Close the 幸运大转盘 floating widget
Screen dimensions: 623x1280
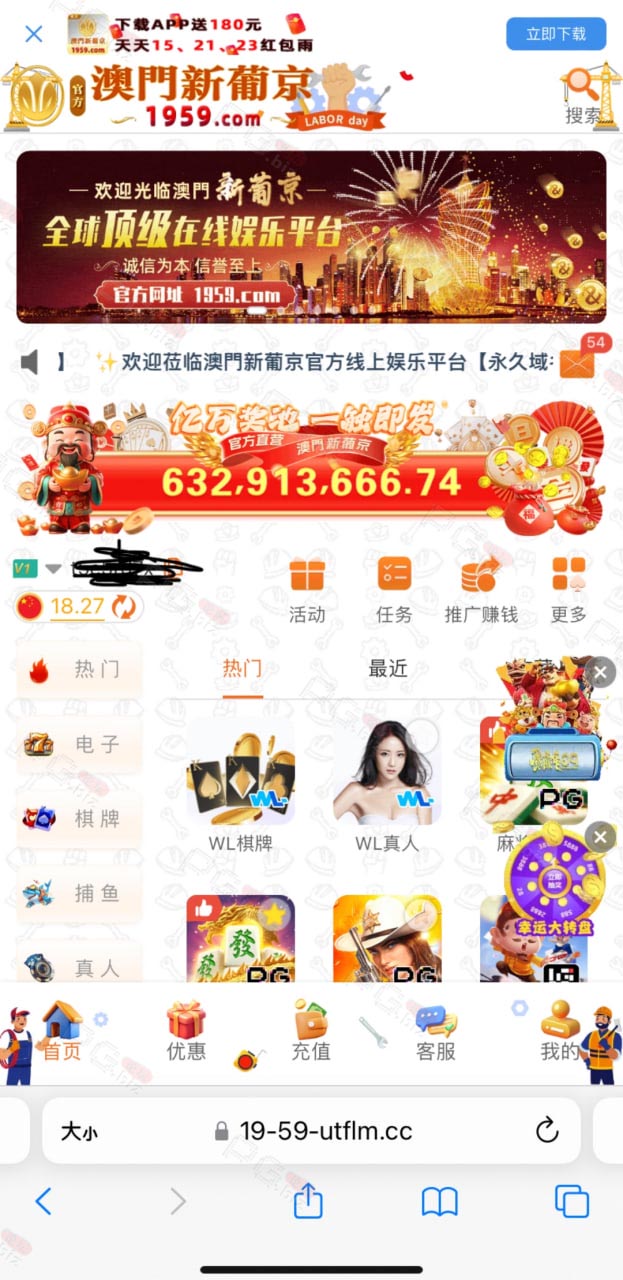(600, 837)
